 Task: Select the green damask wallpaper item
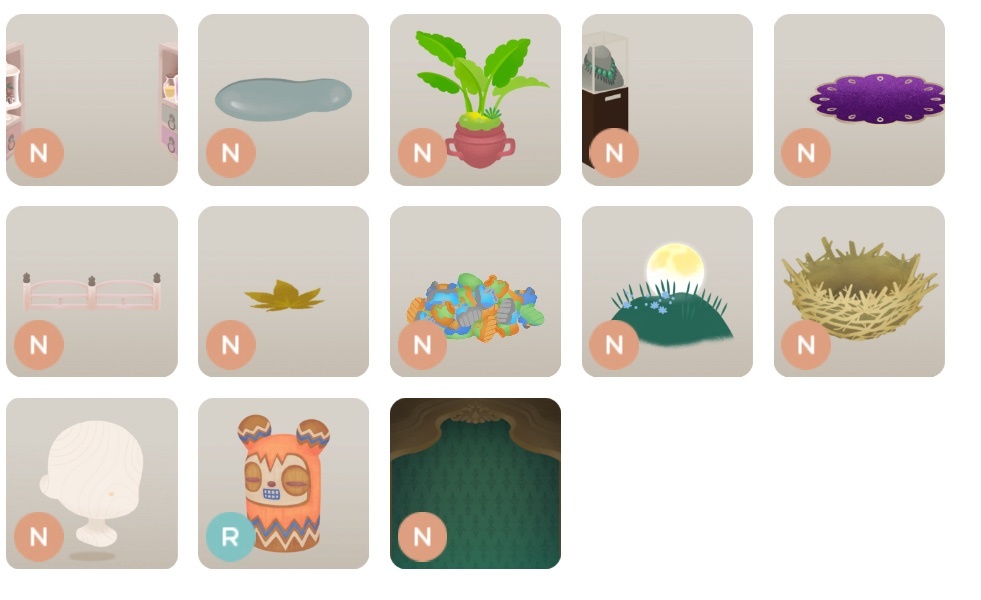pos(476,483)
